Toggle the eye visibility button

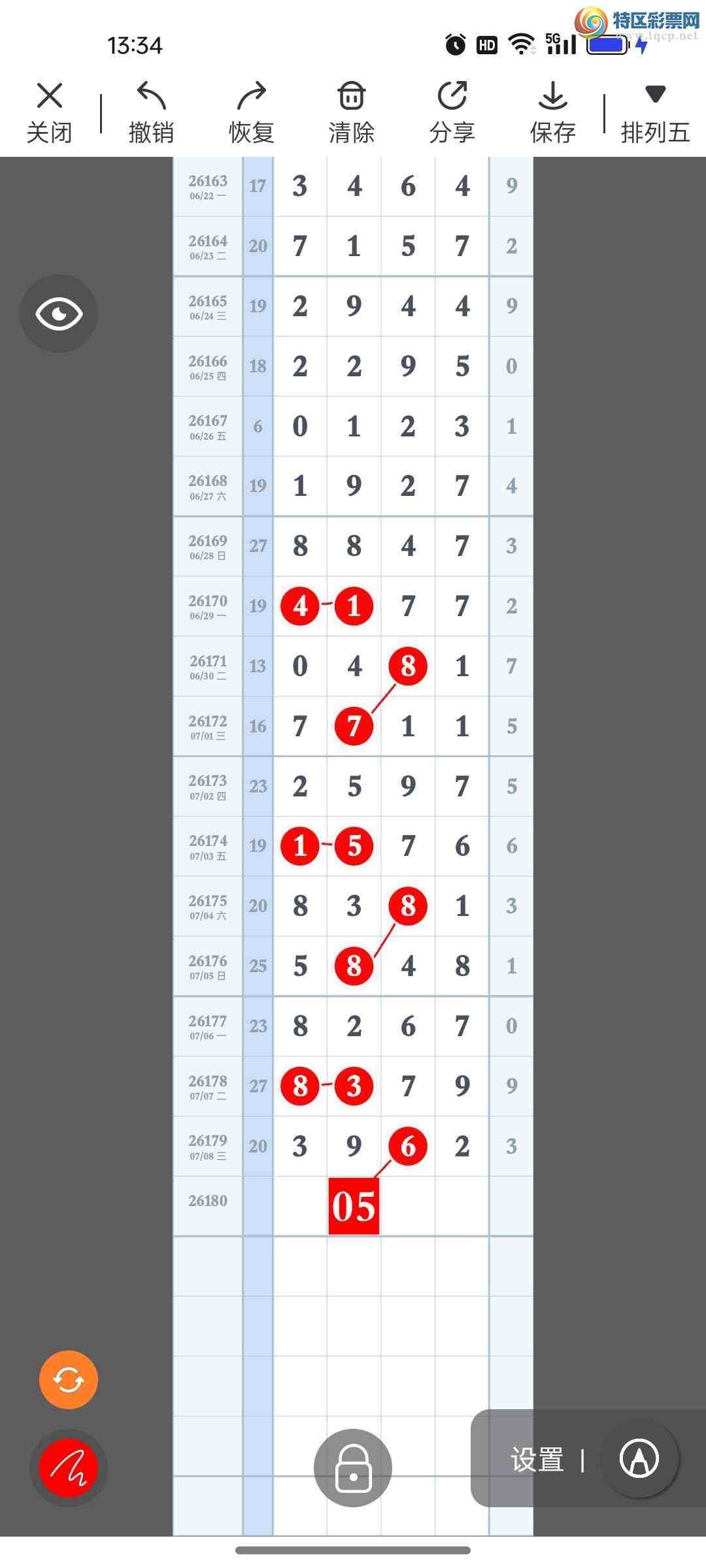click(59, 314)
